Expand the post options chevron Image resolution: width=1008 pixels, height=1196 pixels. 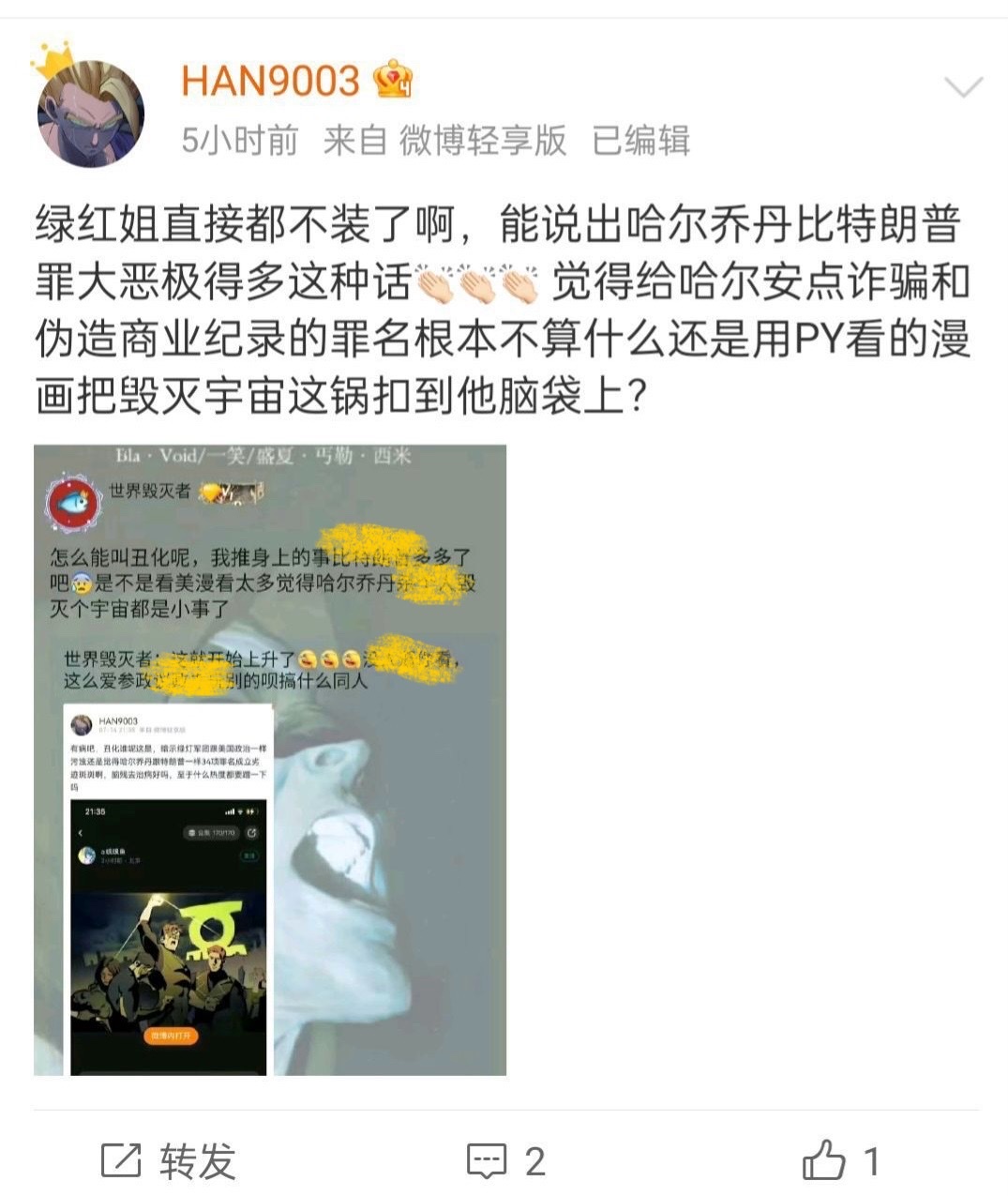click(962, 88)
